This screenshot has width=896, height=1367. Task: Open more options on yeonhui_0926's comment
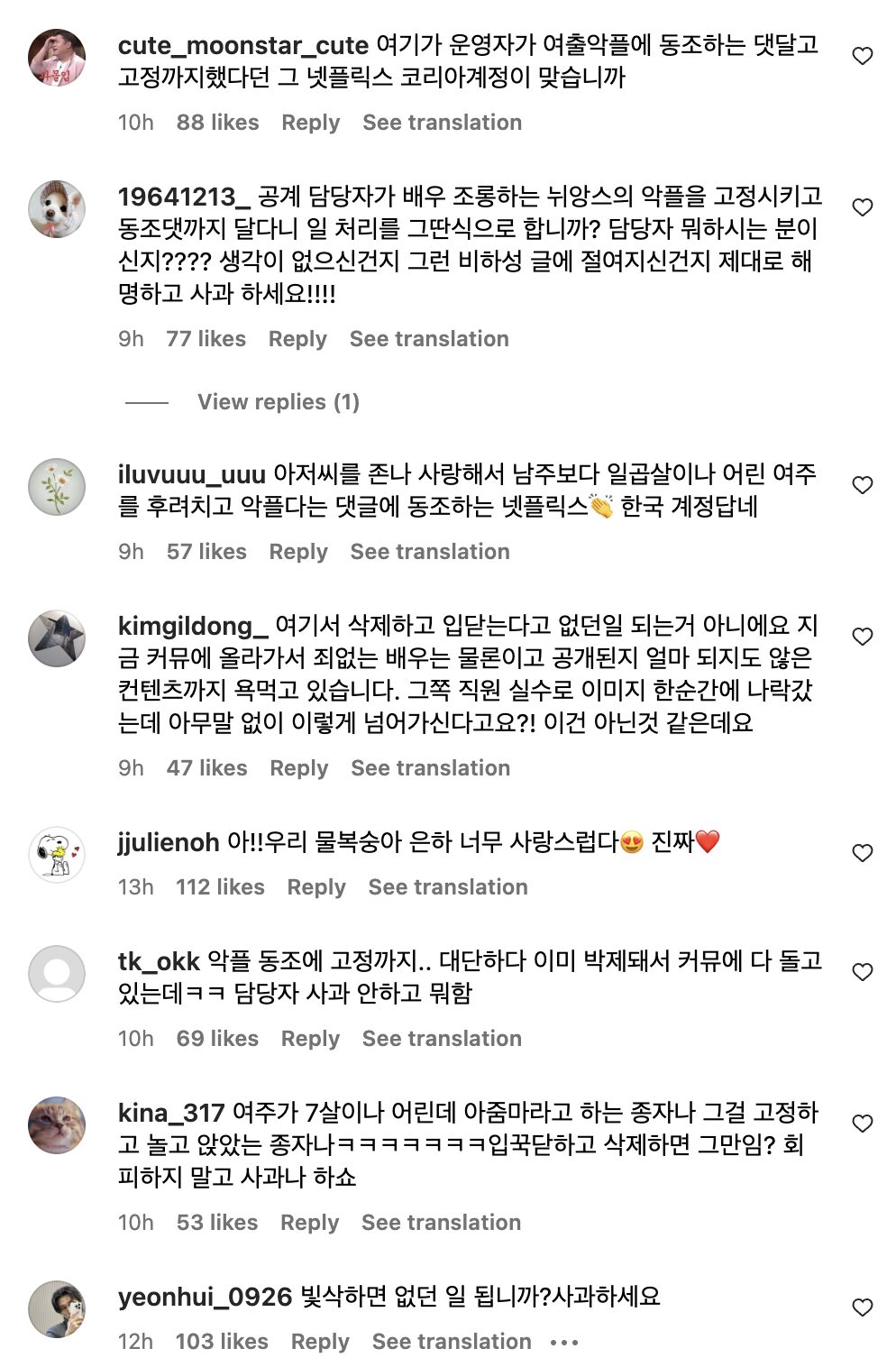pyautogui.click(x=564, y=1343)
